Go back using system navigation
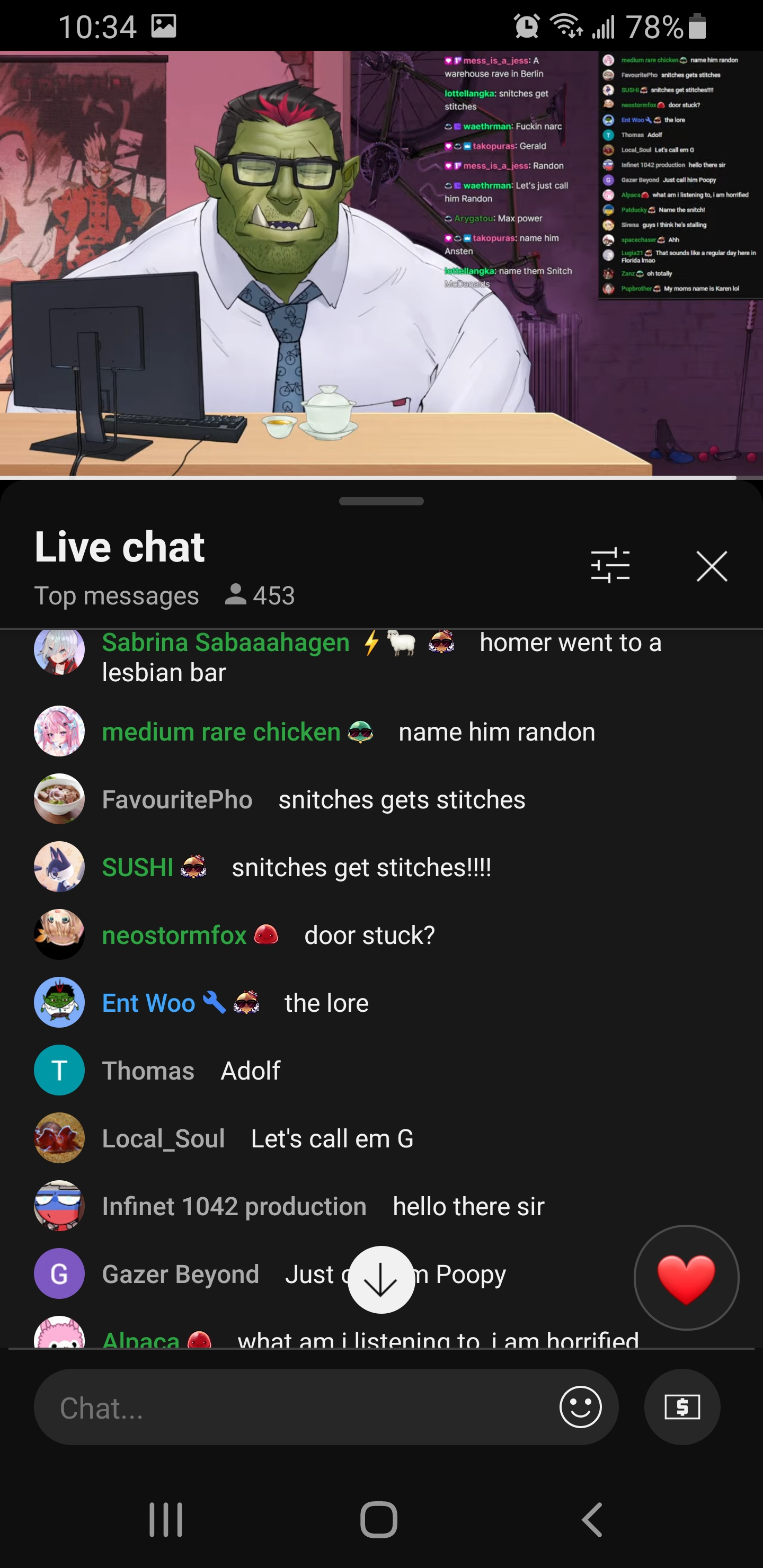The width and height of the screenshot is (763, 1568). pos(592,1519)
